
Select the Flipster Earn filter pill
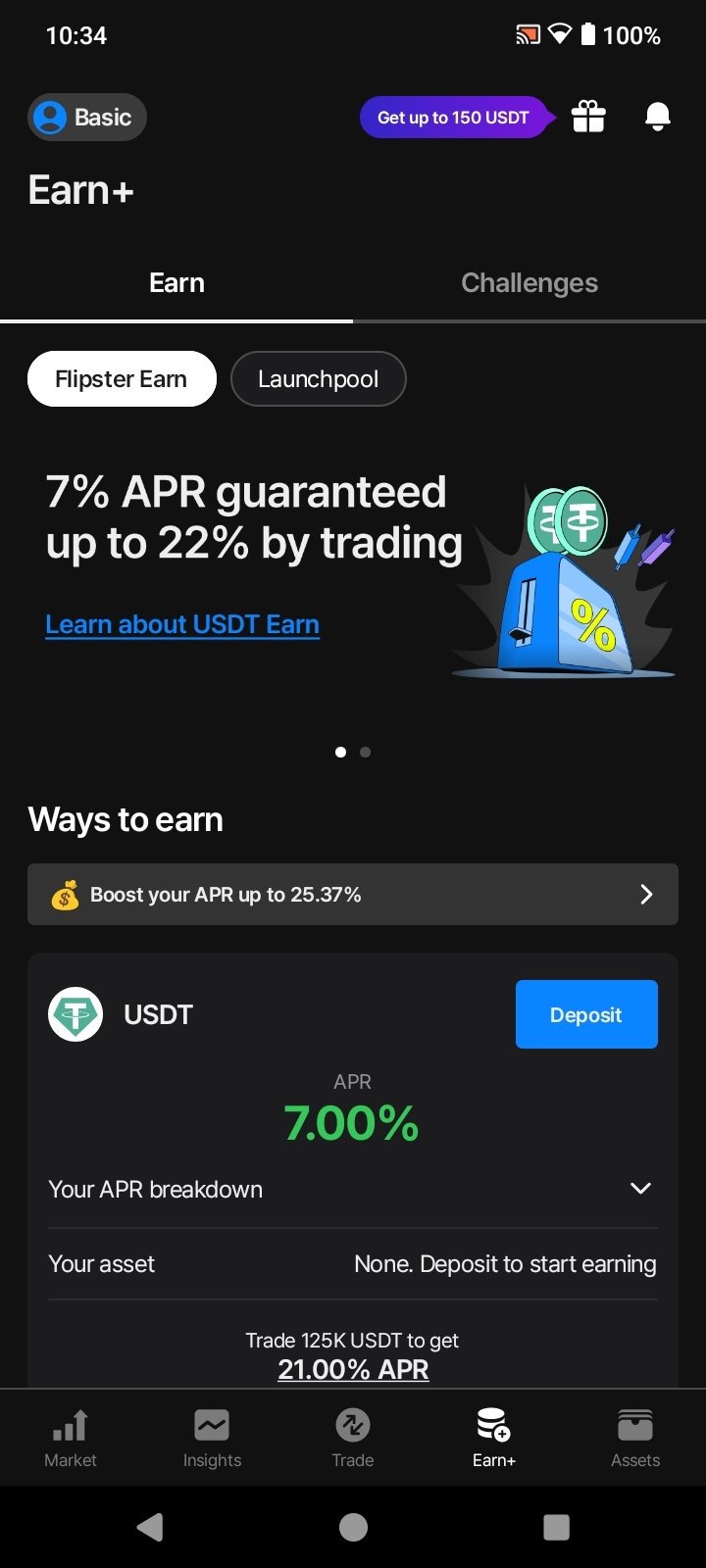coord(122,378)
